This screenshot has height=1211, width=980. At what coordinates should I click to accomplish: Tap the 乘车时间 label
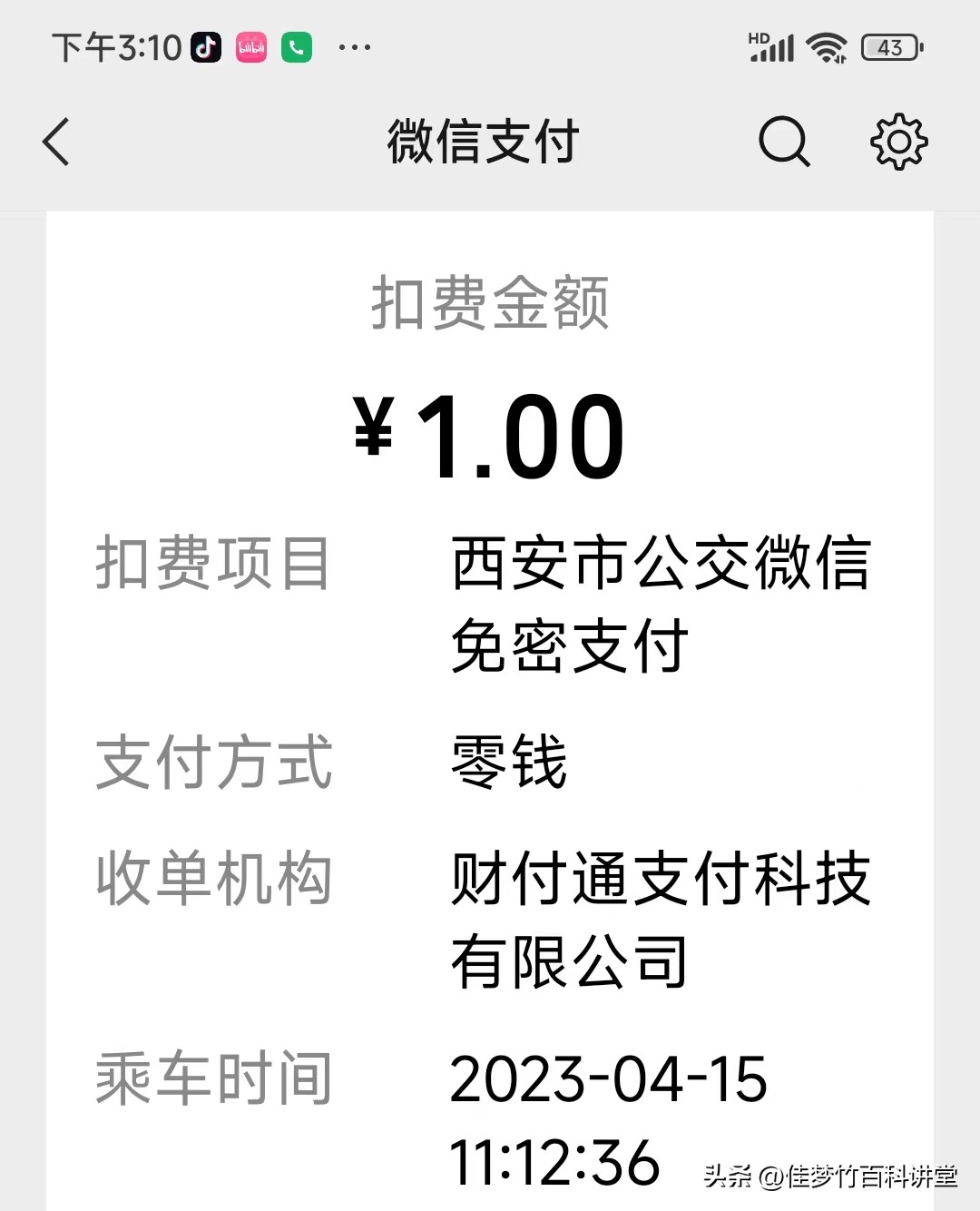[215, 1078]
